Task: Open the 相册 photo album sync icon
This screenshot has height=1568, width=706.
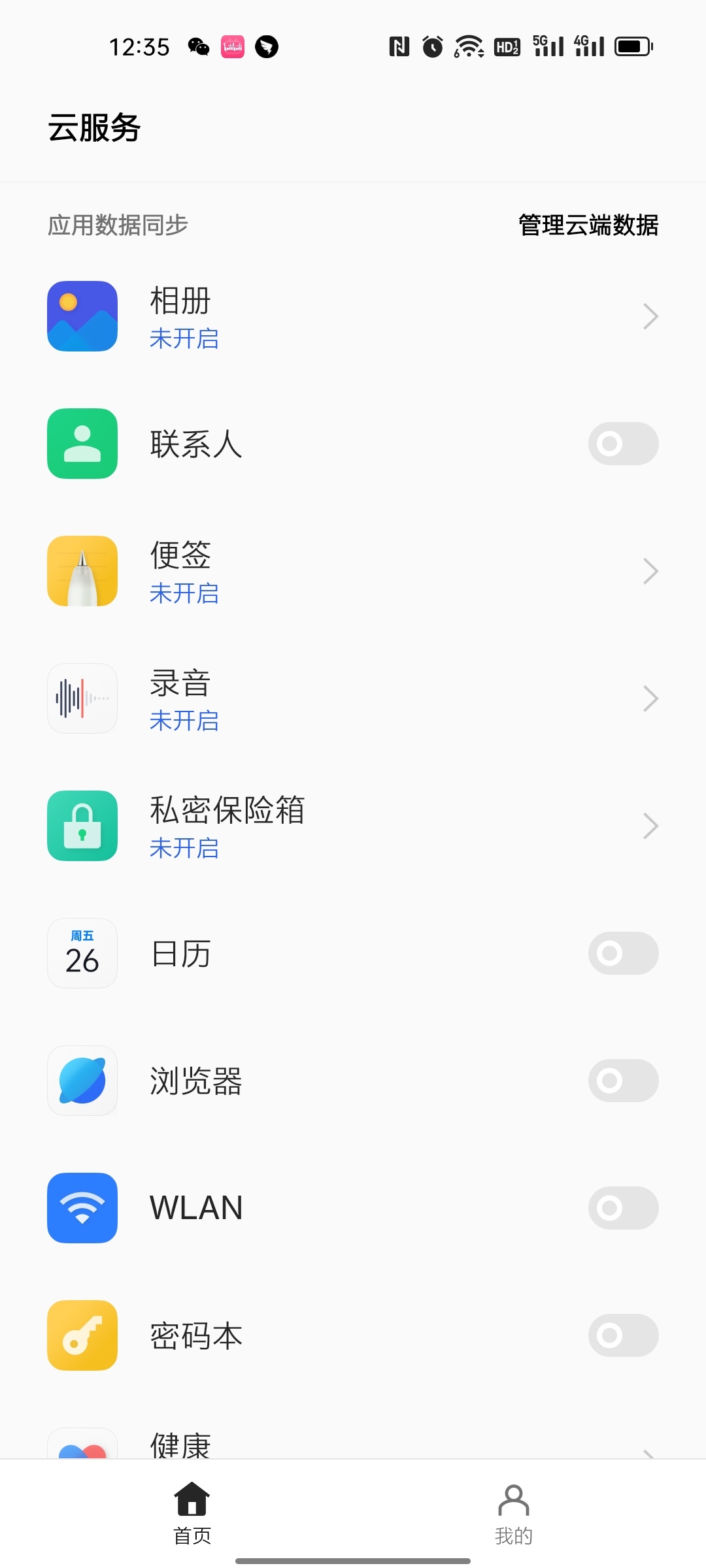Action: point(82,316)
